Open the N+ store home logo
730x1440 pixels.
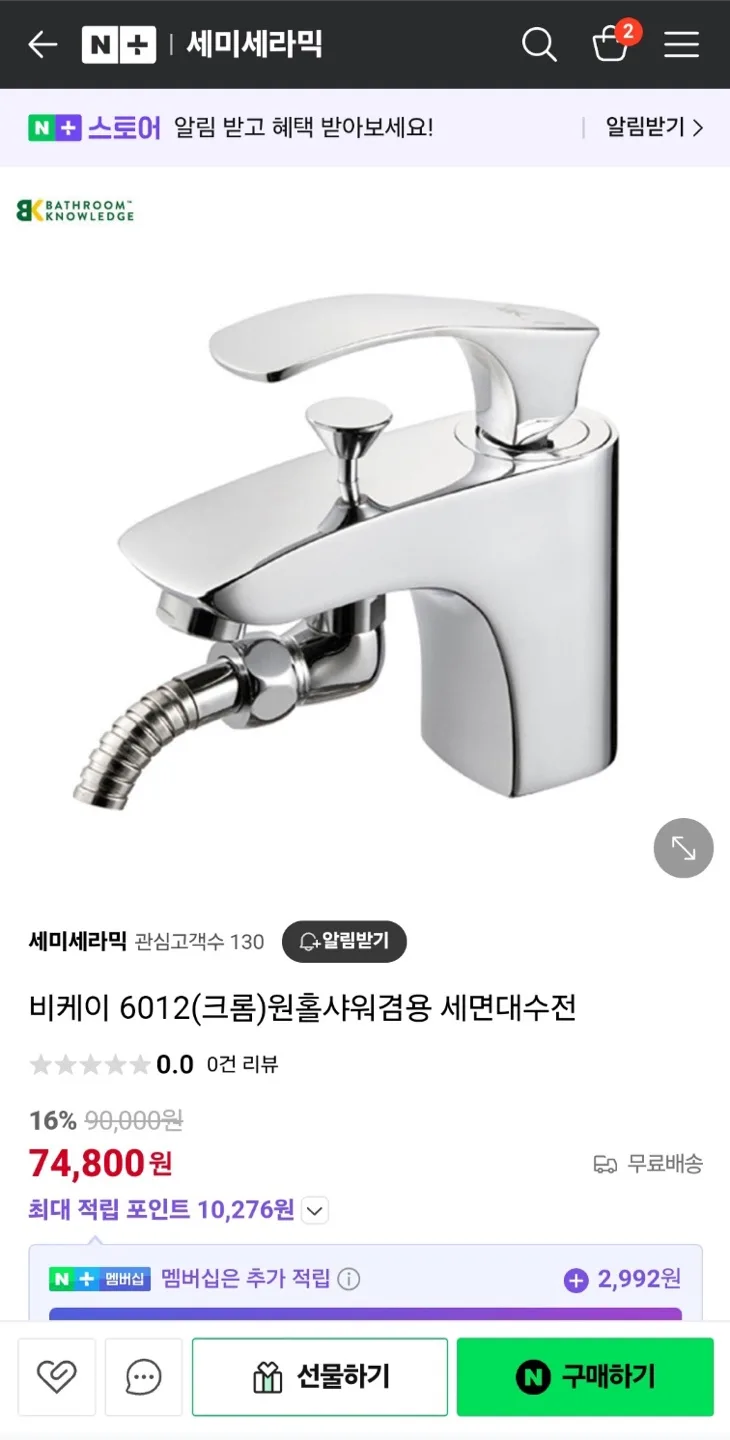pos(118,44)
